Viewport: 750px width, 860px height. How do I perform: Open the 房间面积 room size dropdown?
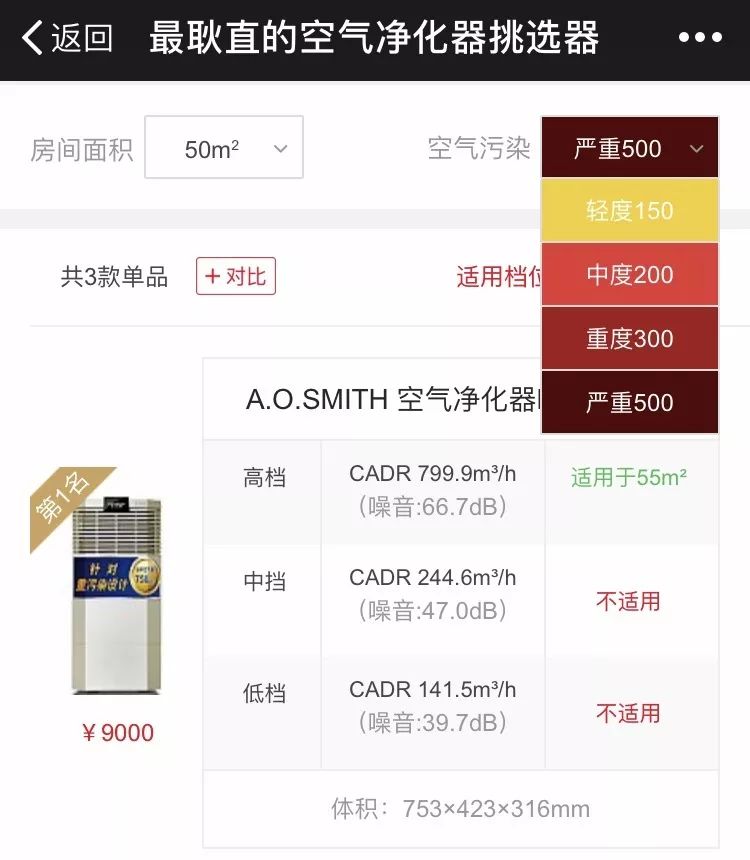point(222,147)
